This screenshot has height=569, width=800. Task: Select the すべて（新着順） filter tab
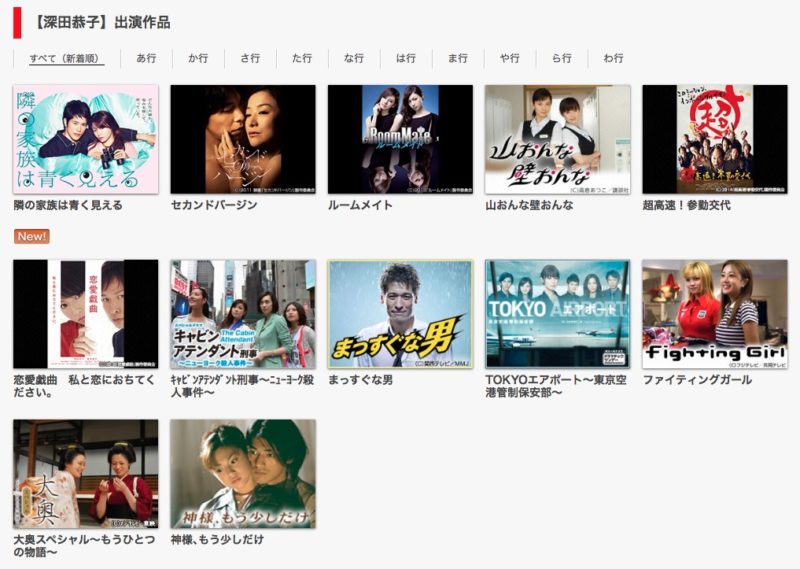click(x=66, y=58)
